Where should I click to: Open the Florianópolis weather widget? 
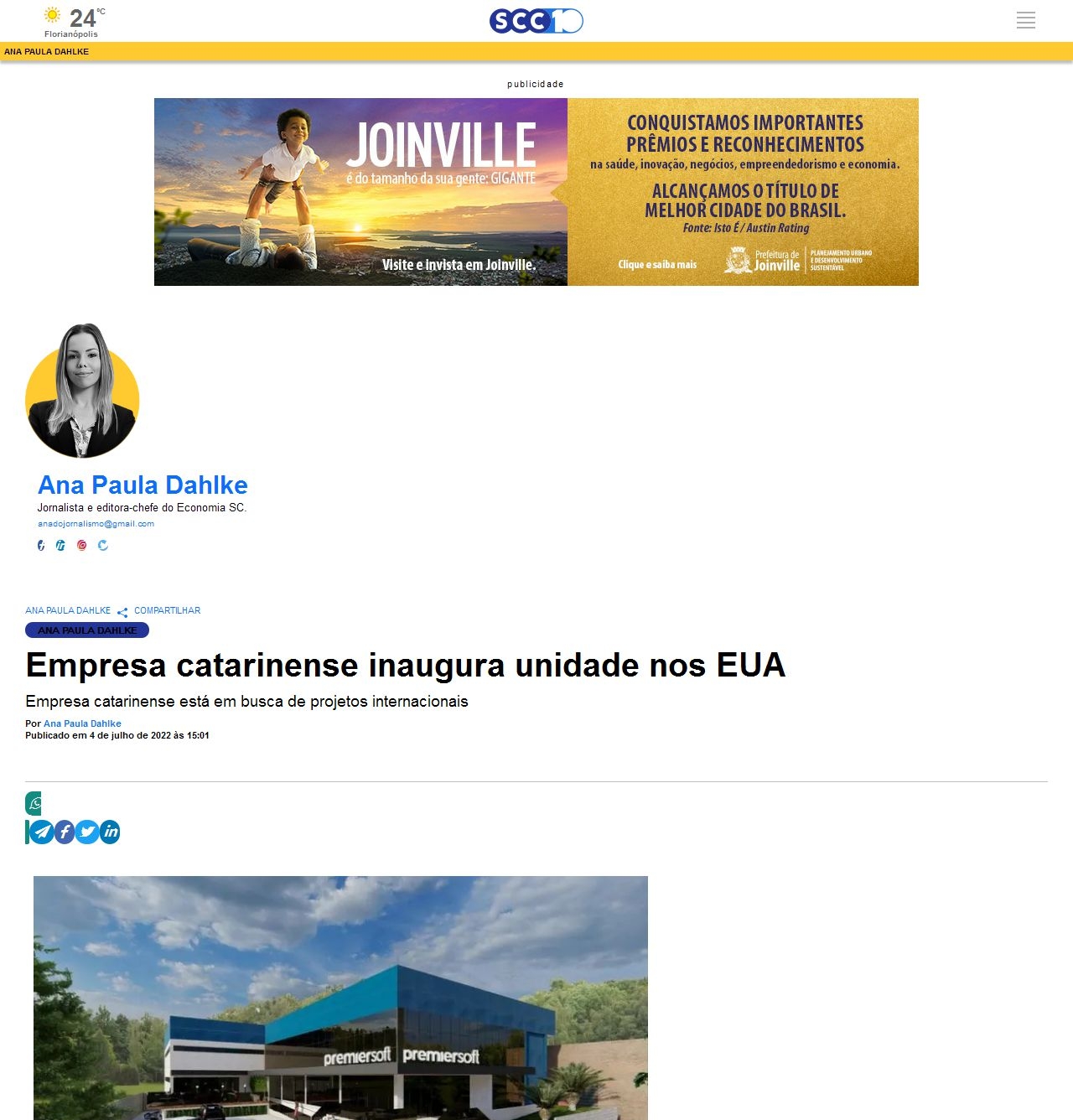pos(74,22)
